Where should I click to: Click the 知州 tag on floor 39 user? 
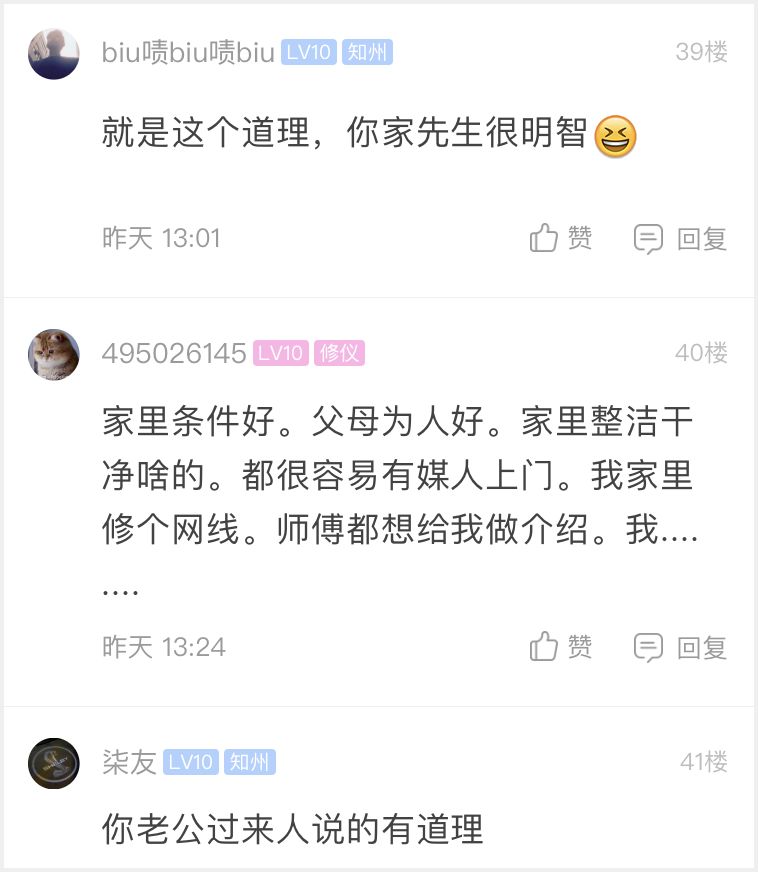364,55
